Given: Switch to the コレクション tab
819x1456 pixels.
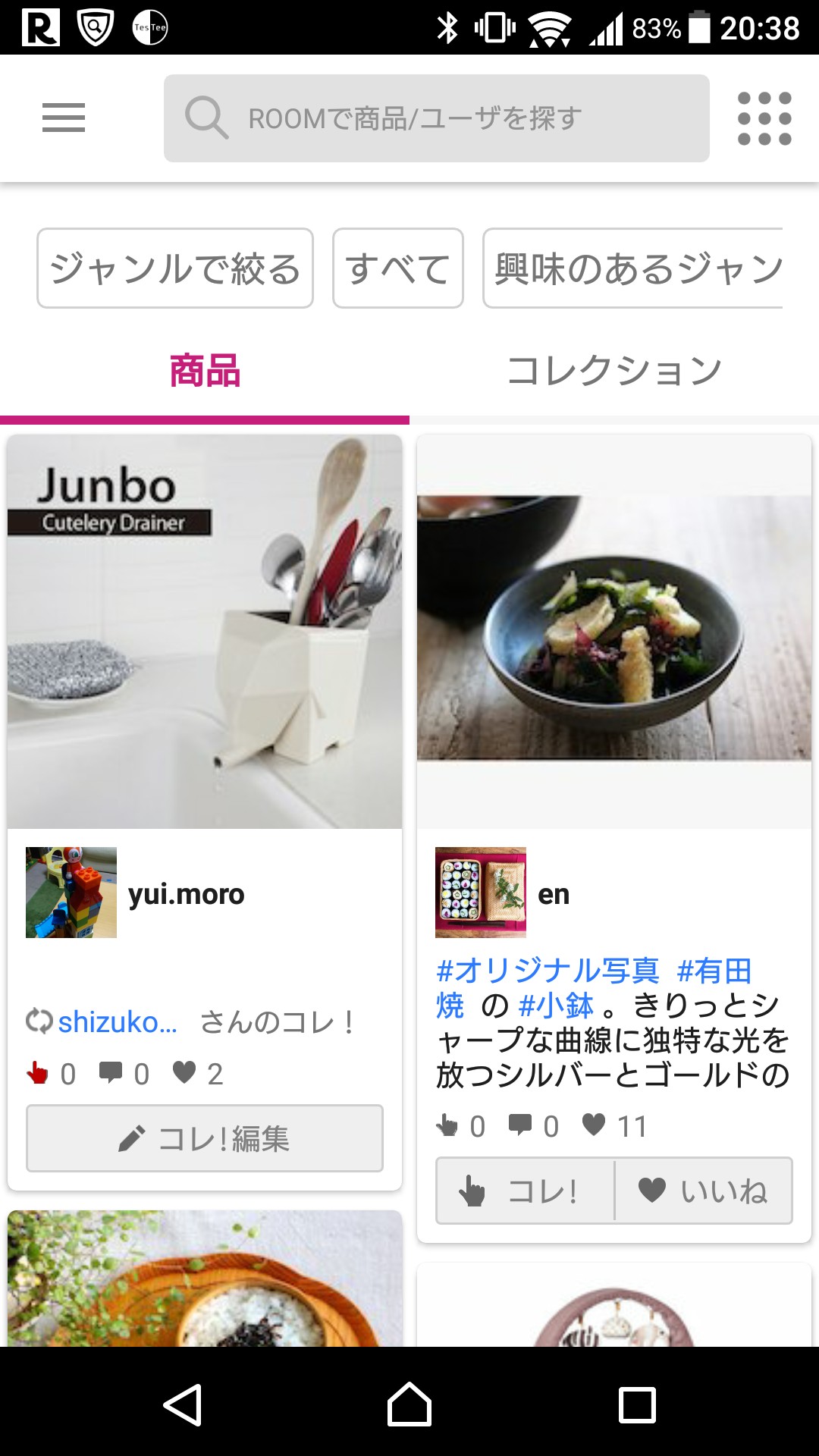Looking at the screenshot, I should (x=614, y=371).
